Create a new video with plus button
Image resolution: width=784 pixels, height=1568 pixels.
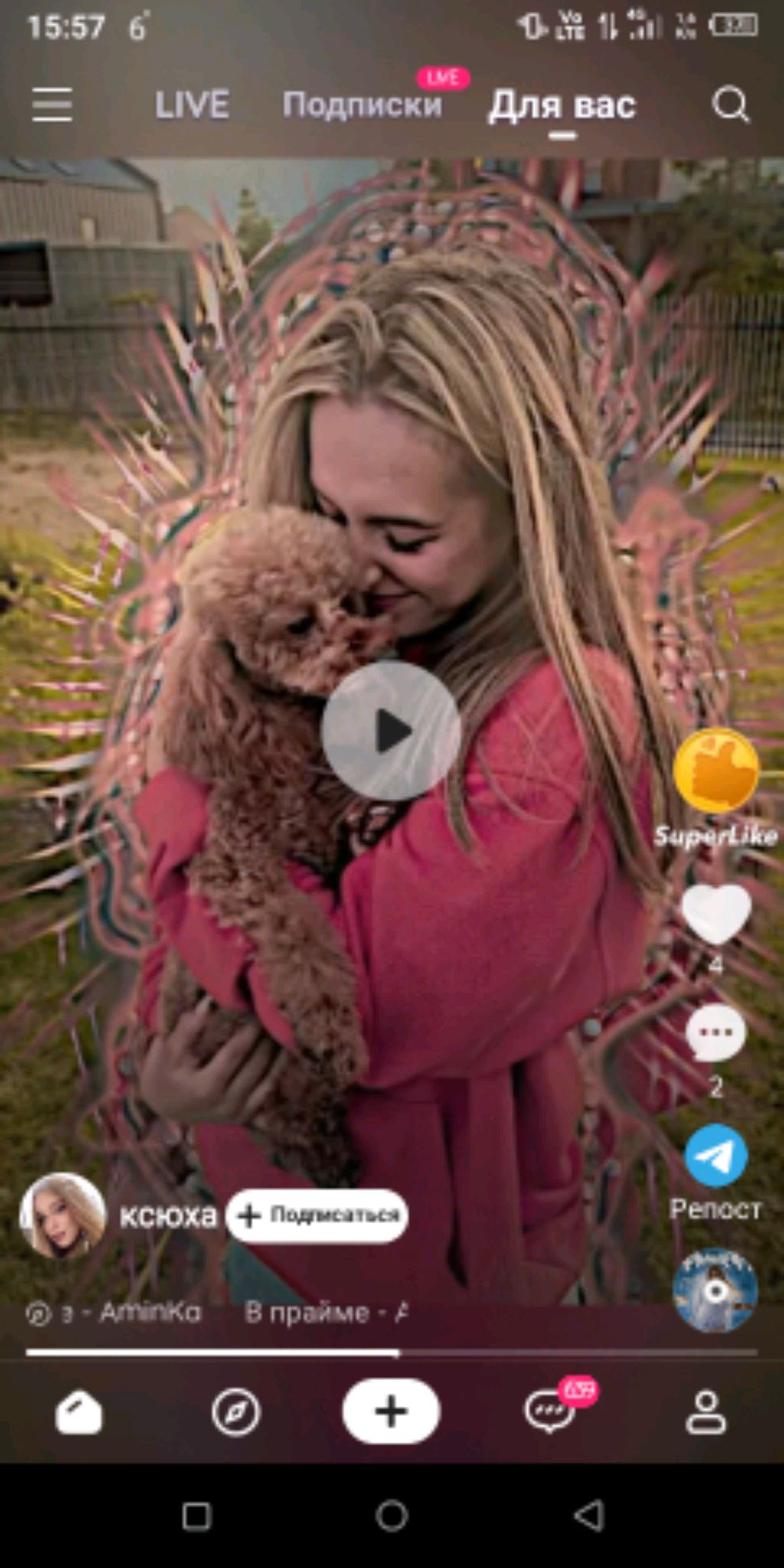coord(391,1411)
